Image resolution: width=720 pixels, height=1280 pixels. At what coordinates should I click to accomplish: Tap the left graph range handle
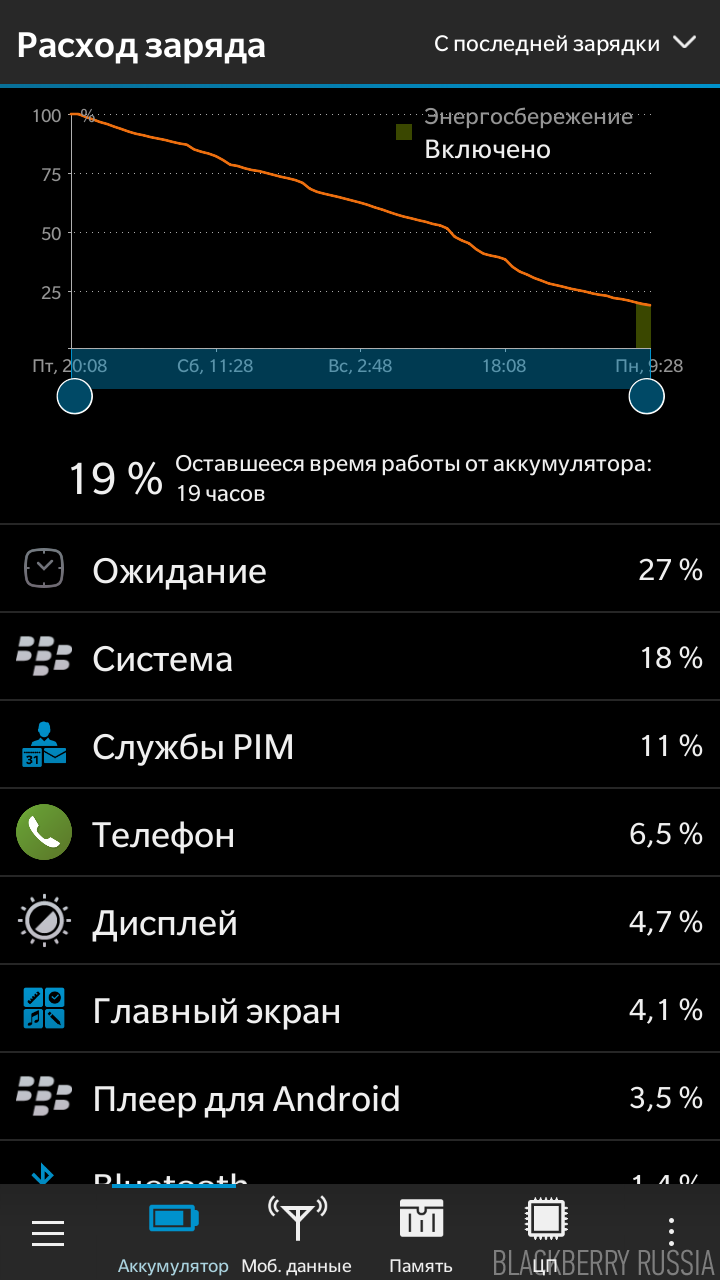75,396
